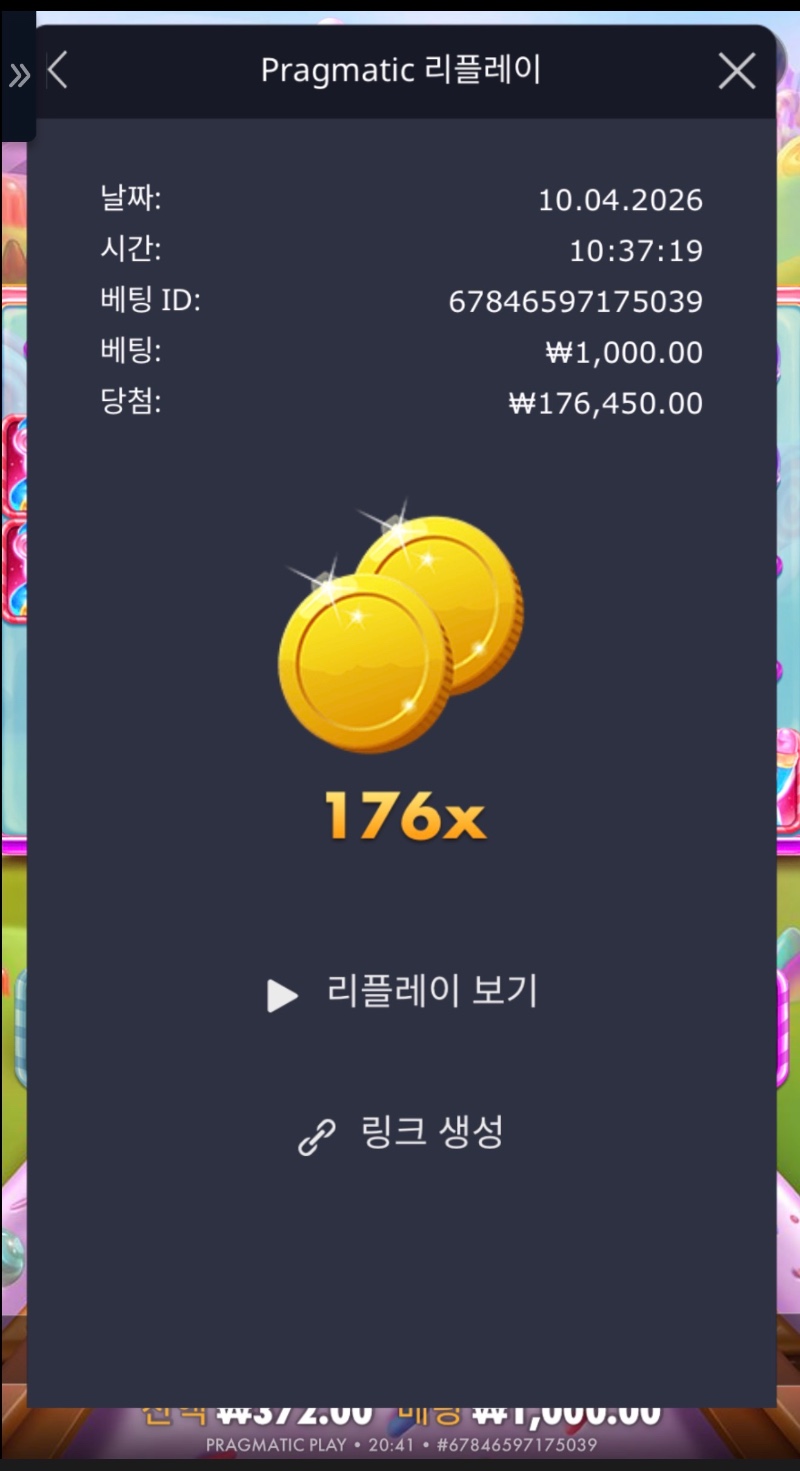Screen dimensions: 800x1471
Task: Expand the side panel double-arrow
Action: (19, 75)
